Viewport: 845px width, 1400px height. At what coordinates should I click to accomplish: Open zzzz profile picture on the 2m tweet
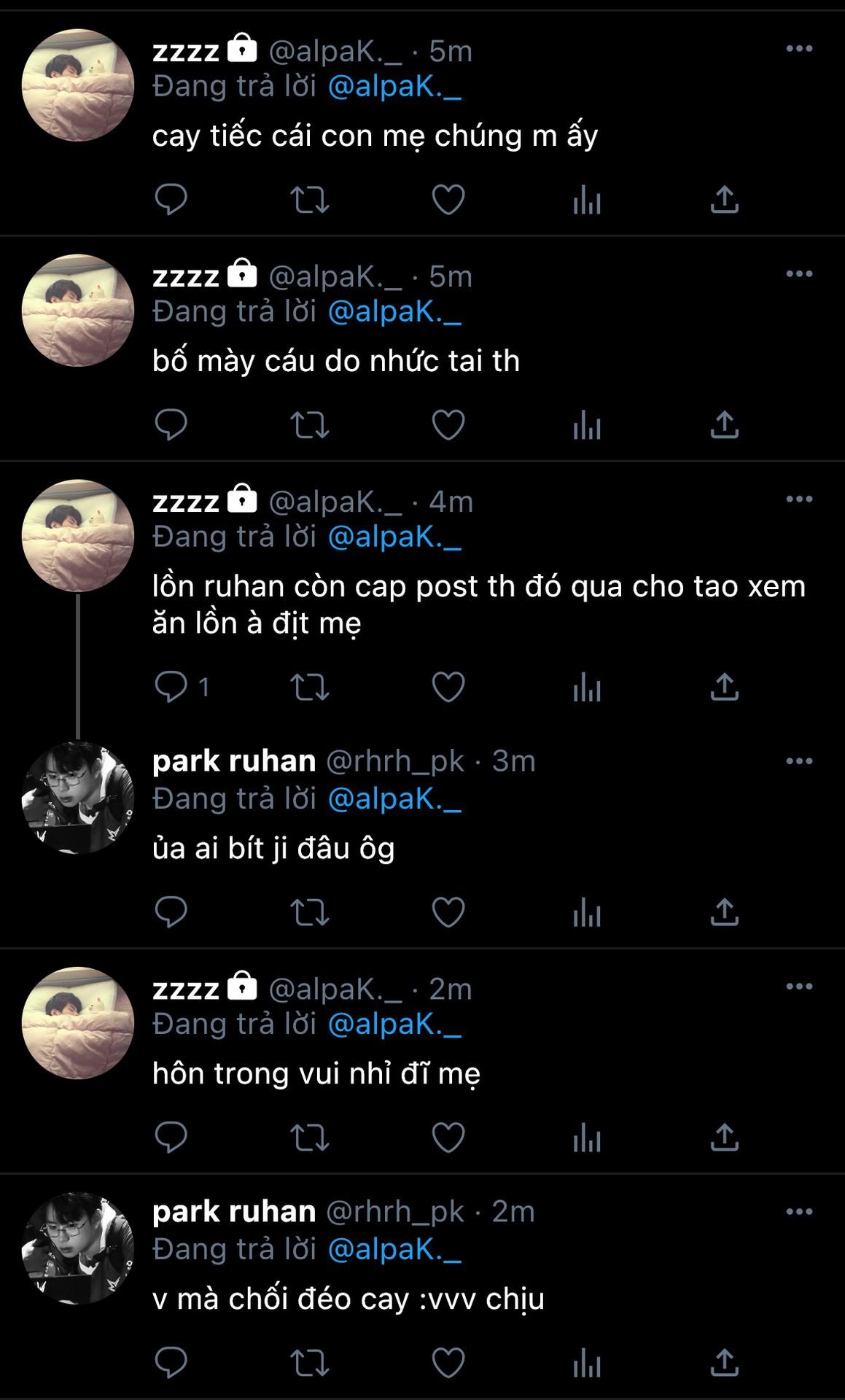[78, 1023]
